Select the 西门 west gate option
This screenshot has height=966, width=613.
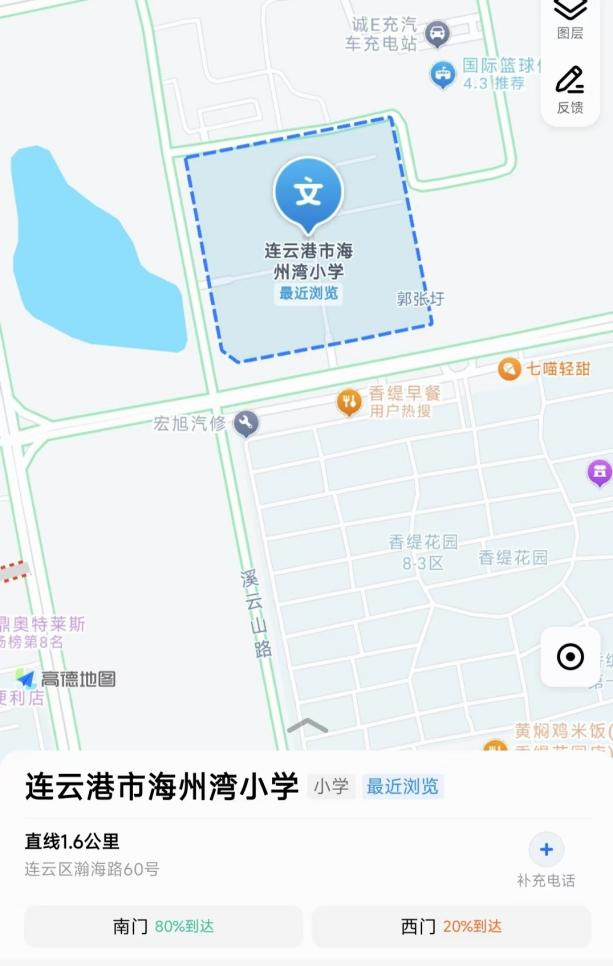[451, 926]
